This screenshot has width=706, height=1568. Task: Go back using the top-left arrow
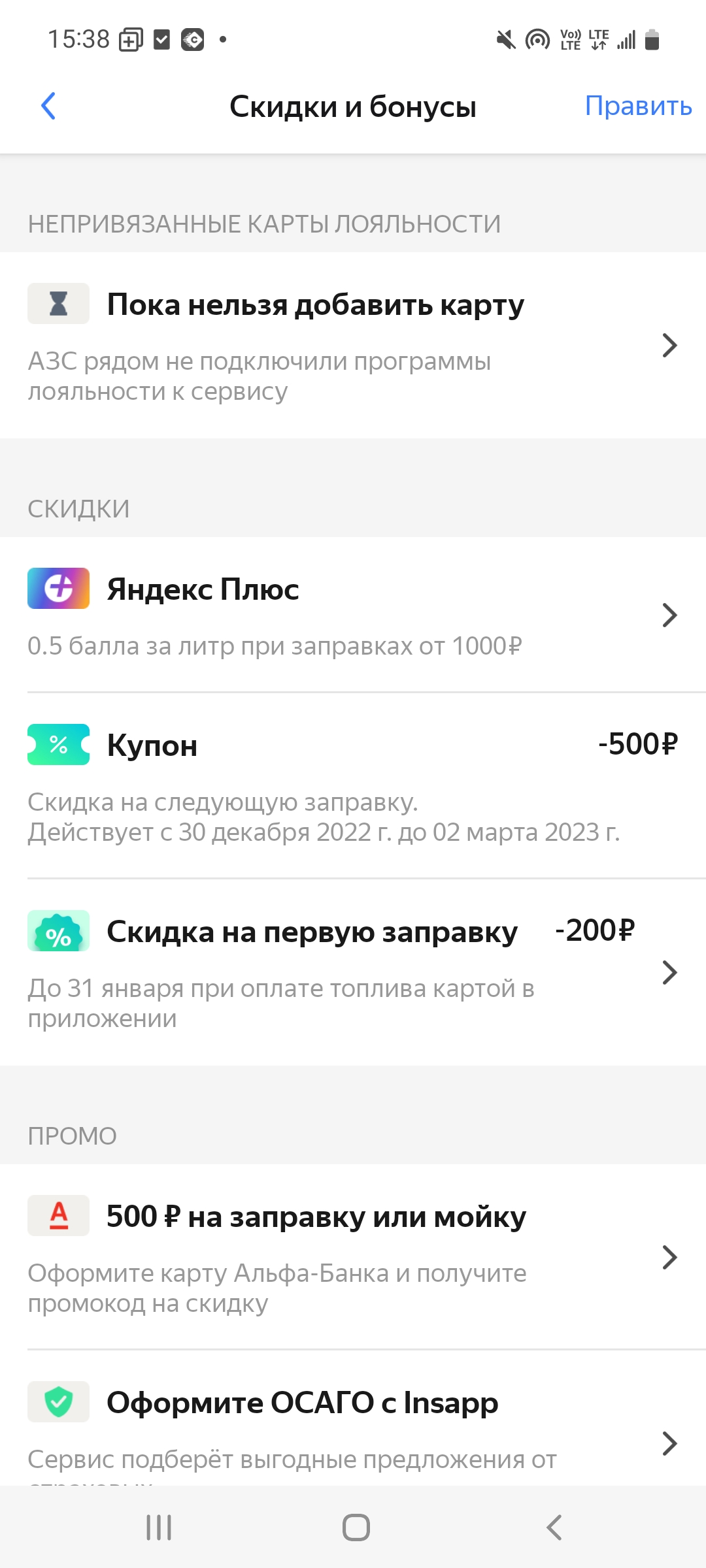(x=48, y=106)
